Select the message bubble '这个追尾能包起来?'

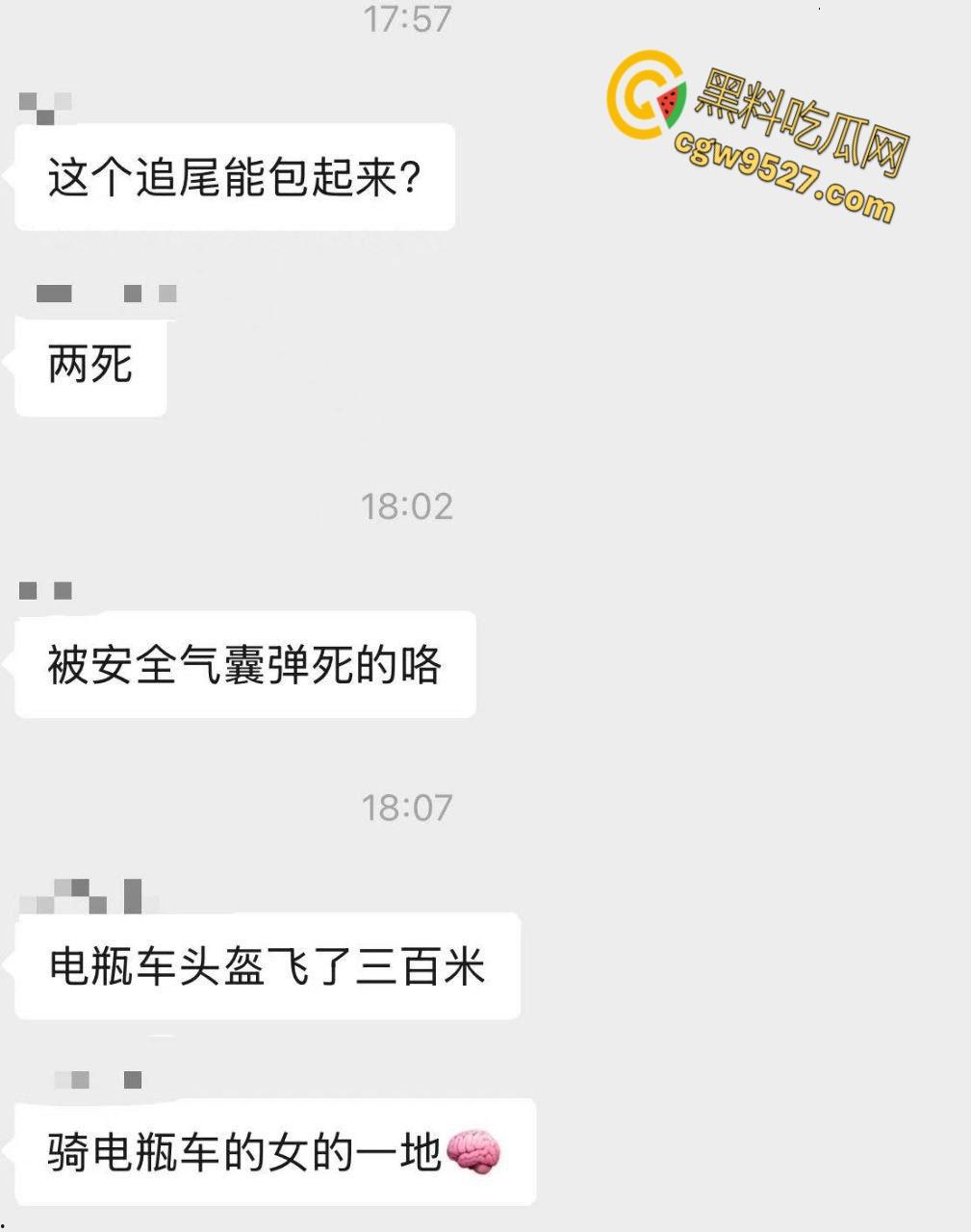point(234,176)
